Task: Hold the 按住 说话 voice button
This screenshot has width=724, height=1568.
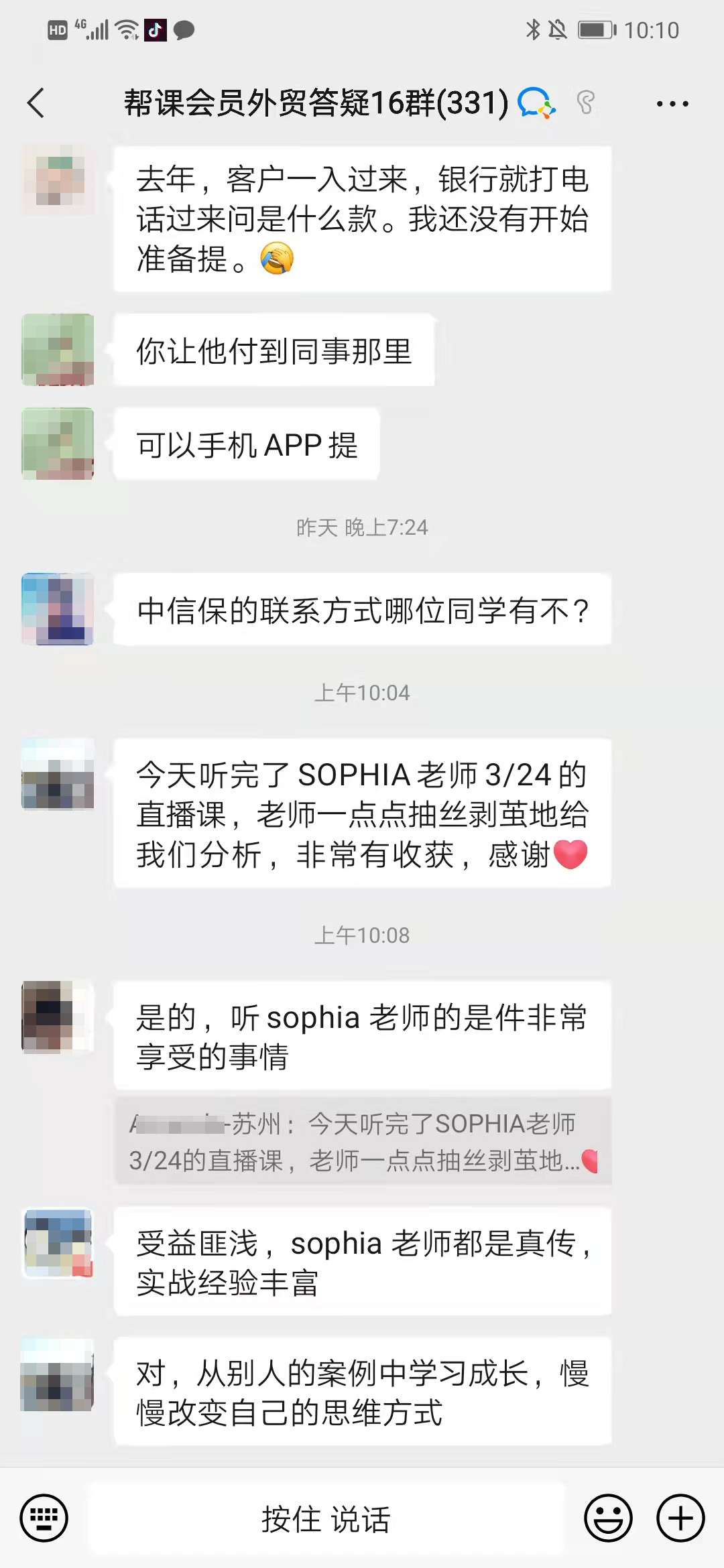Action: (x=326, y=1518)
